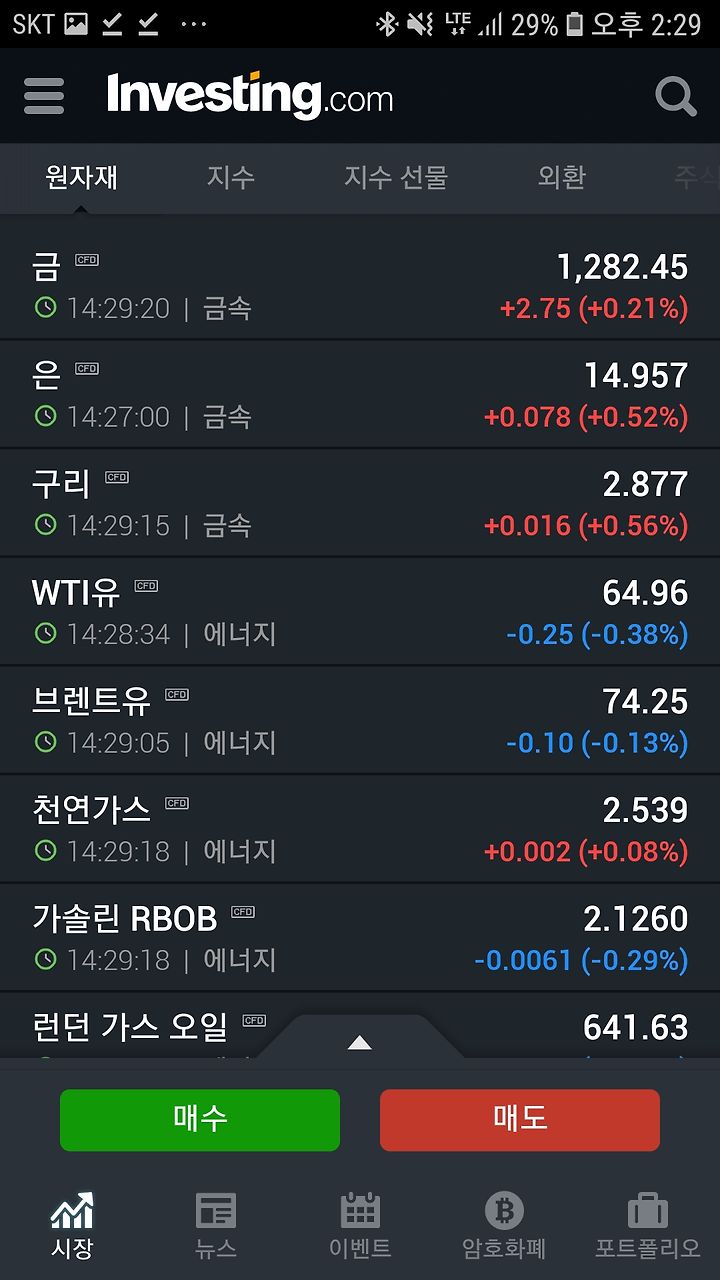The image size is (720, 1280).
Task: Open the 이벤트 calendar tab
Action: point(360,1225)
